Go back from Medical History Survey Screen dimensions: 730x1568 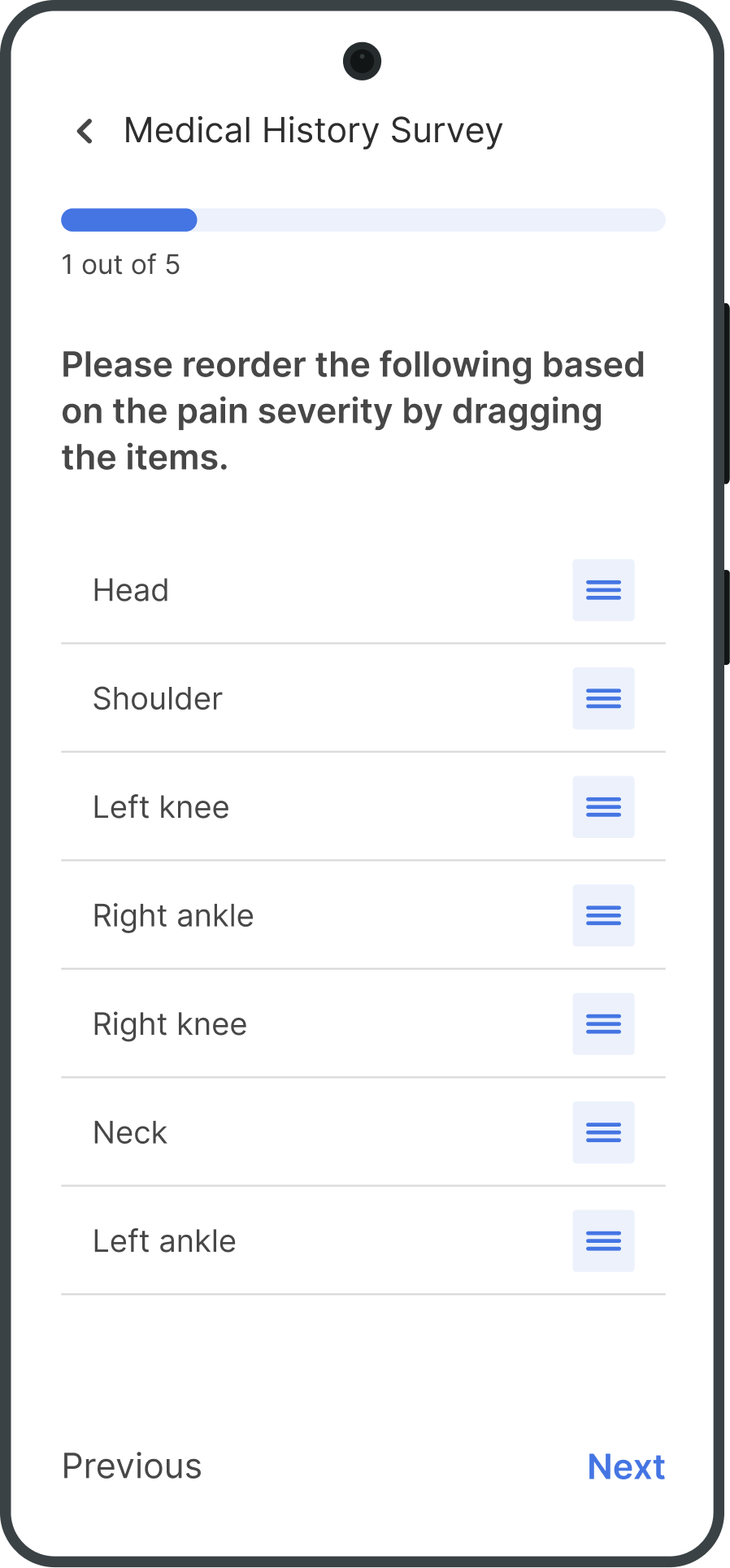tap(85, 131)
